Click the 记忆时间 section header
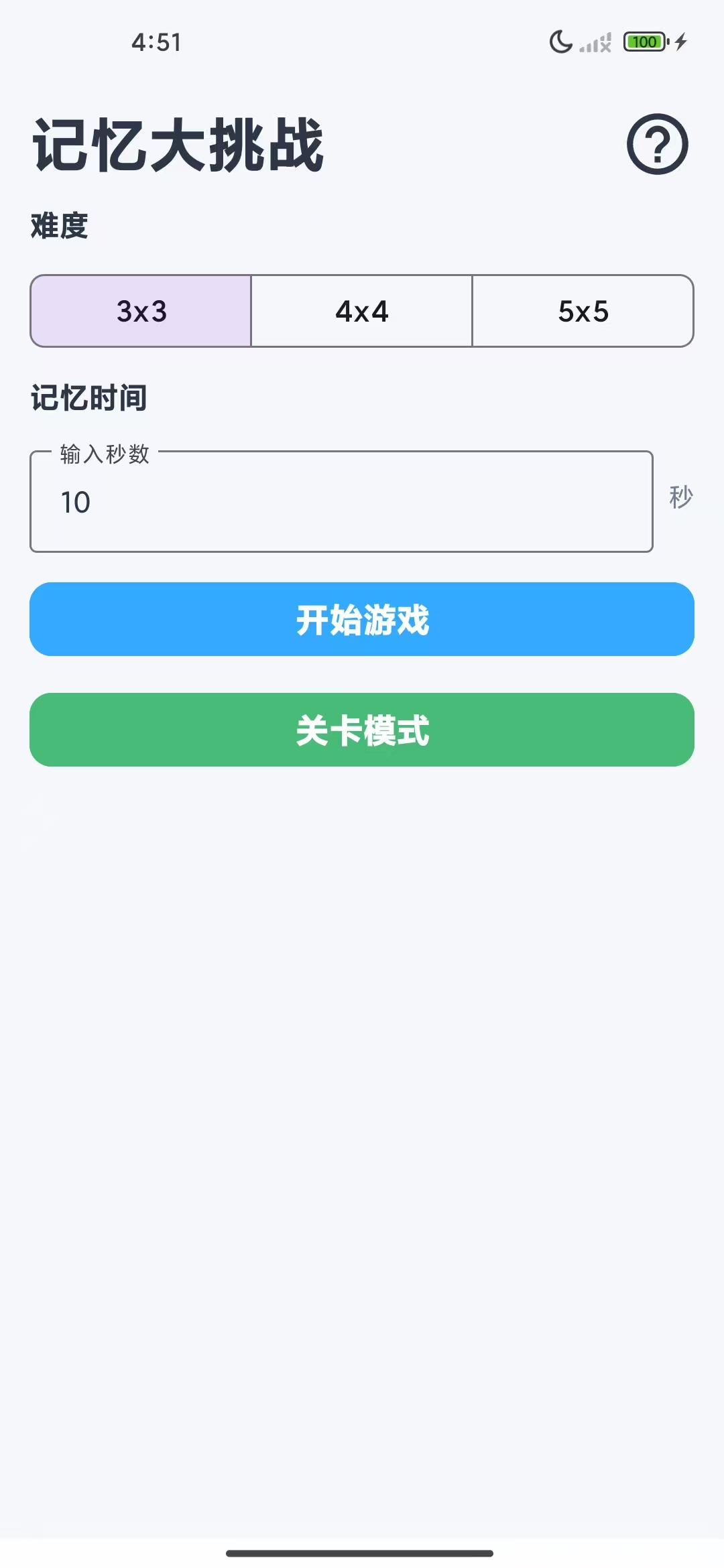The image size is (724, 1568). (x=90, y=397)
